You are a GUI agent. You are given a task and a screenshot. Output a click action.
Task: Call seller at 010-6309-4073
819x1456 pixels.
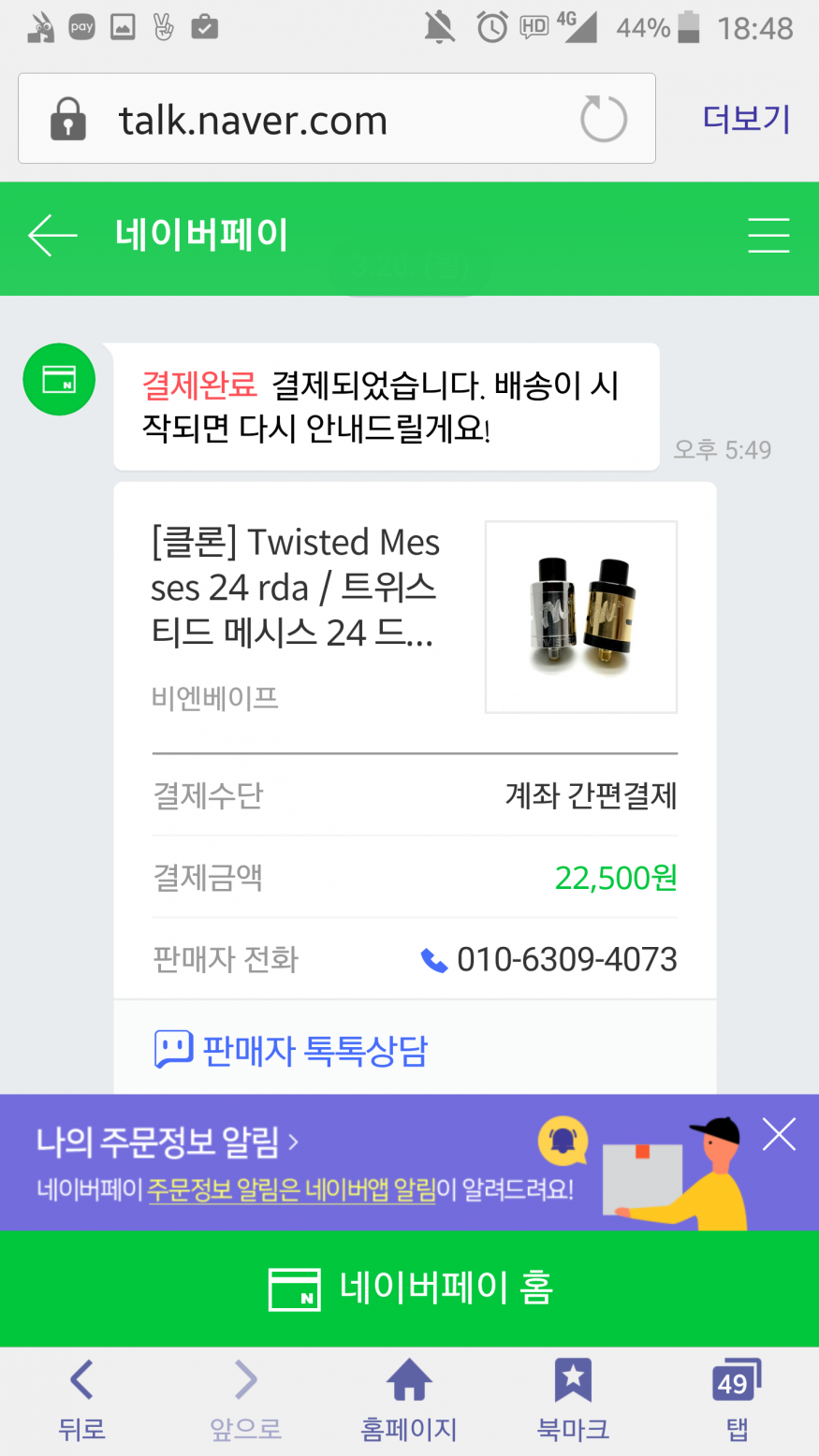pyautogui.click(x=550, y=959)
